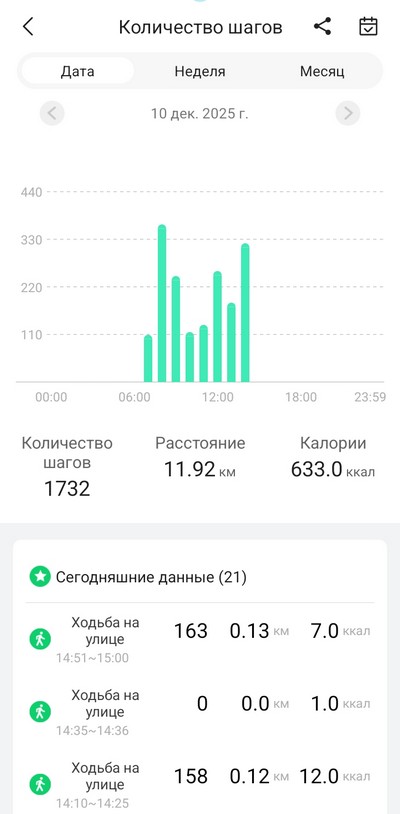400x814 pixels.
Task: Go to the previous day
Action: (52, 113)
